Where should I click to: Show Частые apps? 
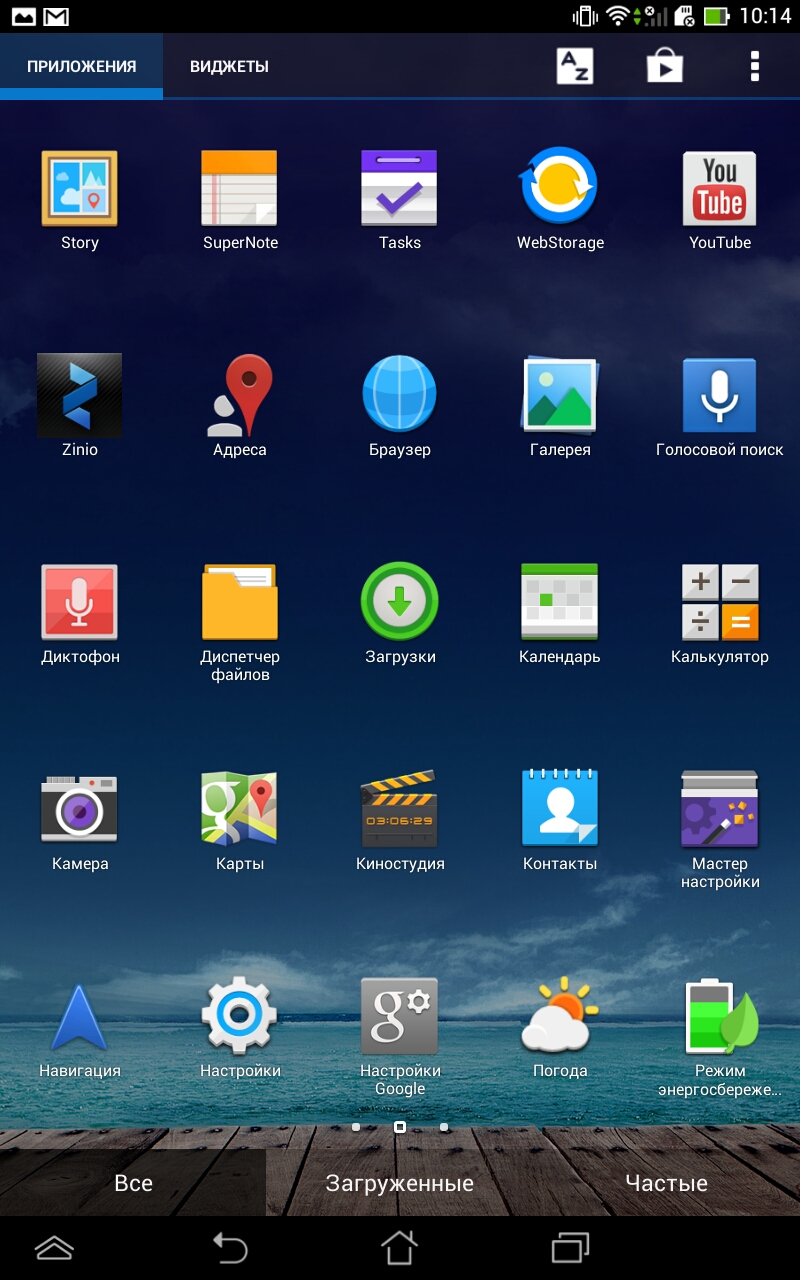[666, 1183]
